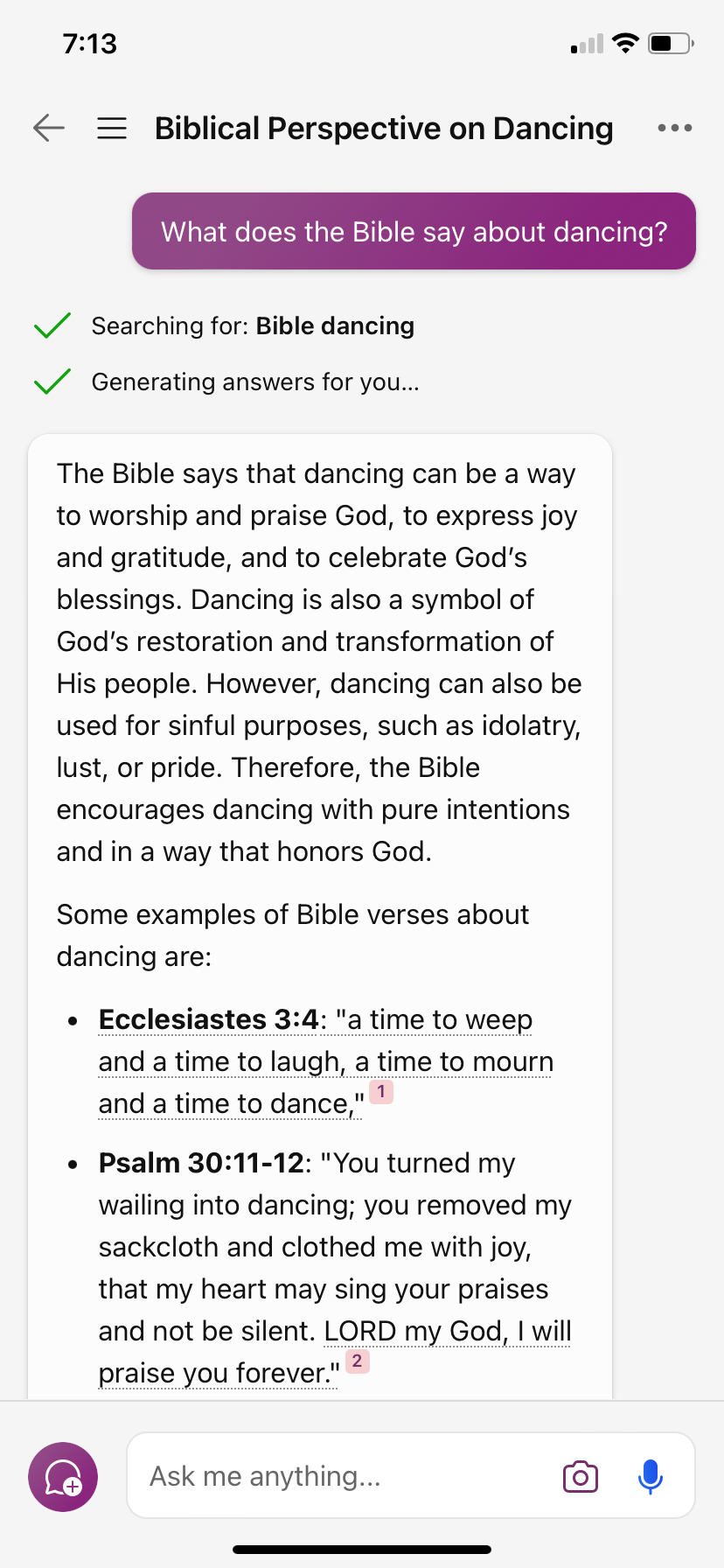Open the hamburger menu
The width and height of the screenshot is (724, 1568).
point(112,129)
